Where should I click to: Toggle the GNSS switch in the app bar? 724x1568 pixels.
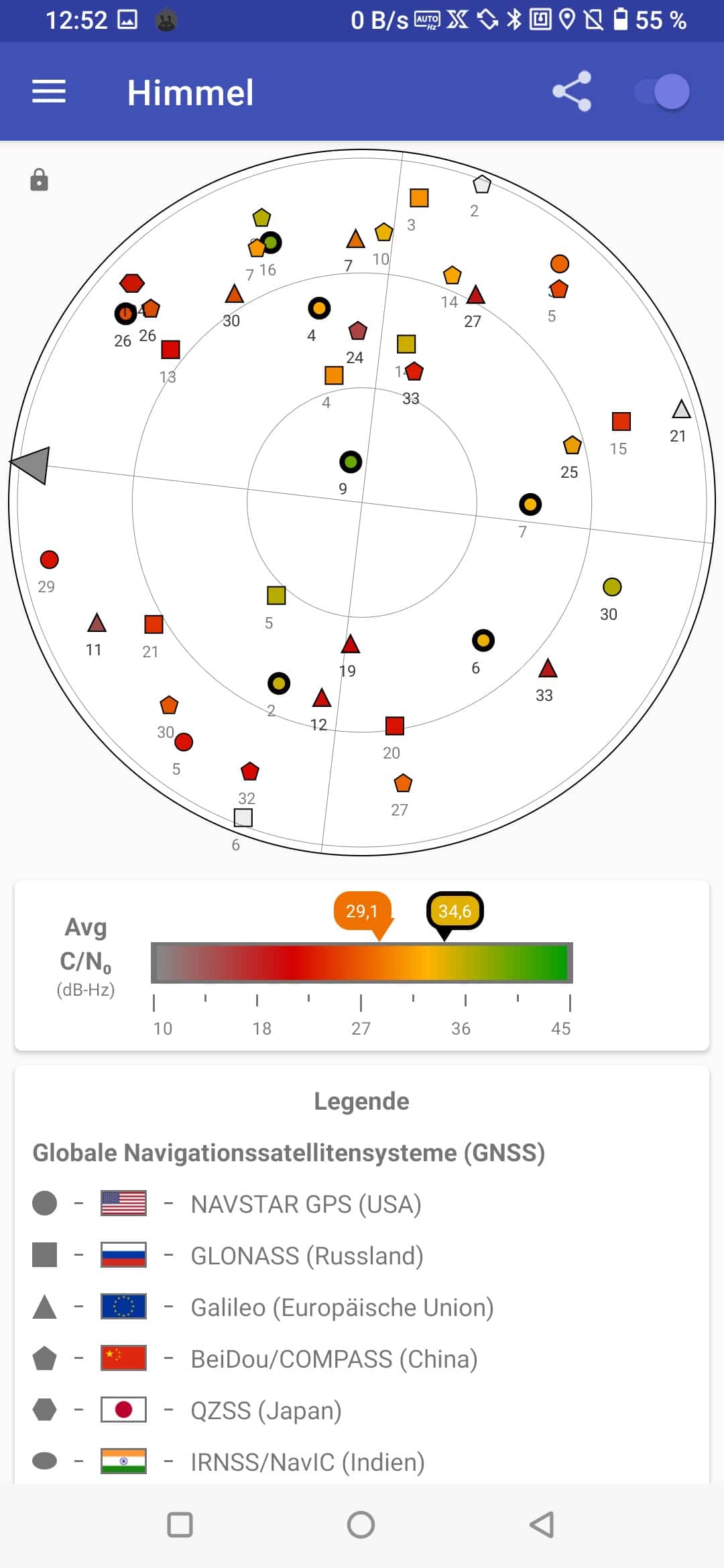coord(662,92)
